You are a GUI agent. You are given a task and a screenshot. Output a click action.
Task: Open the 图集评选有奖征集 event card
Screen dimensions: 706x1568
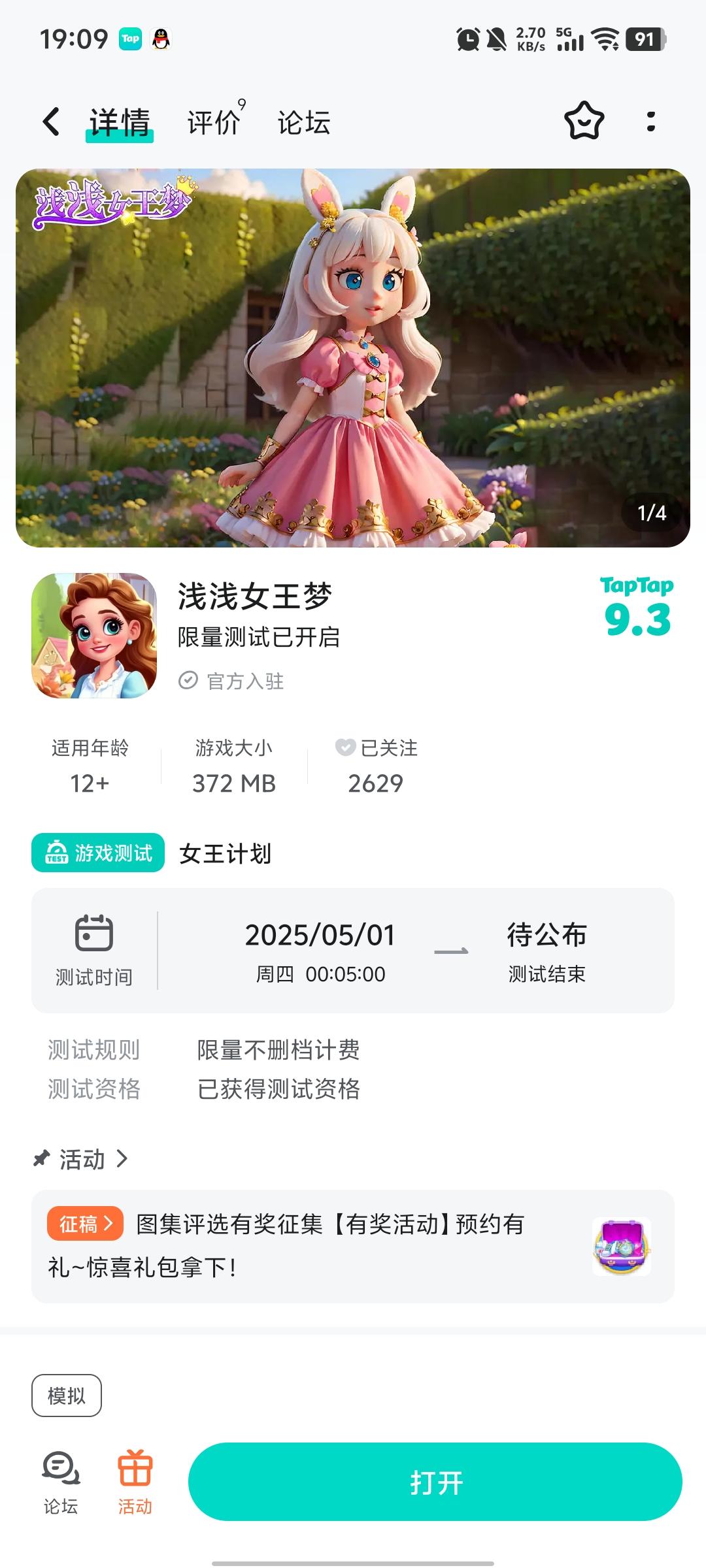[353, 1246]
